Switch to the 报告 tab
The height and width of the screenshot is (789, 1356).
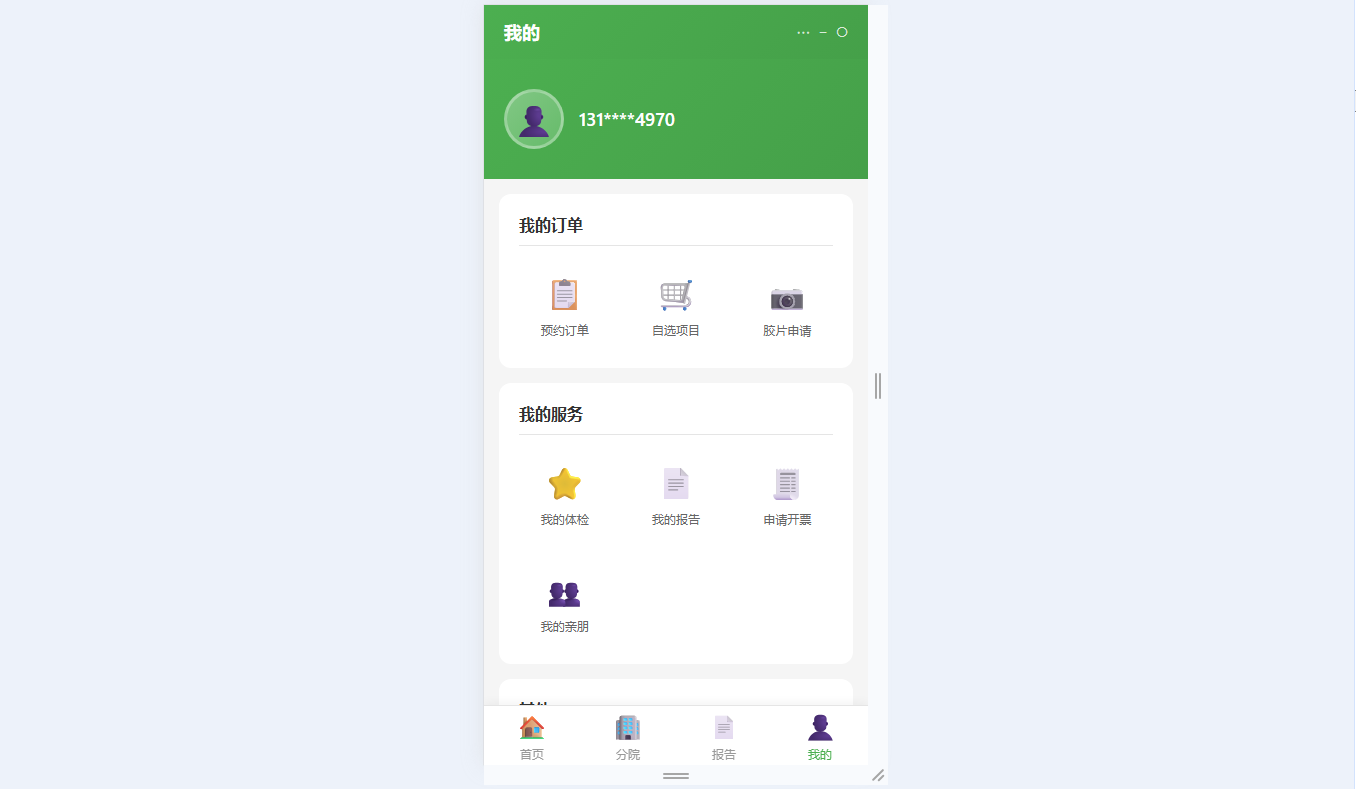[x=724, y=738]
